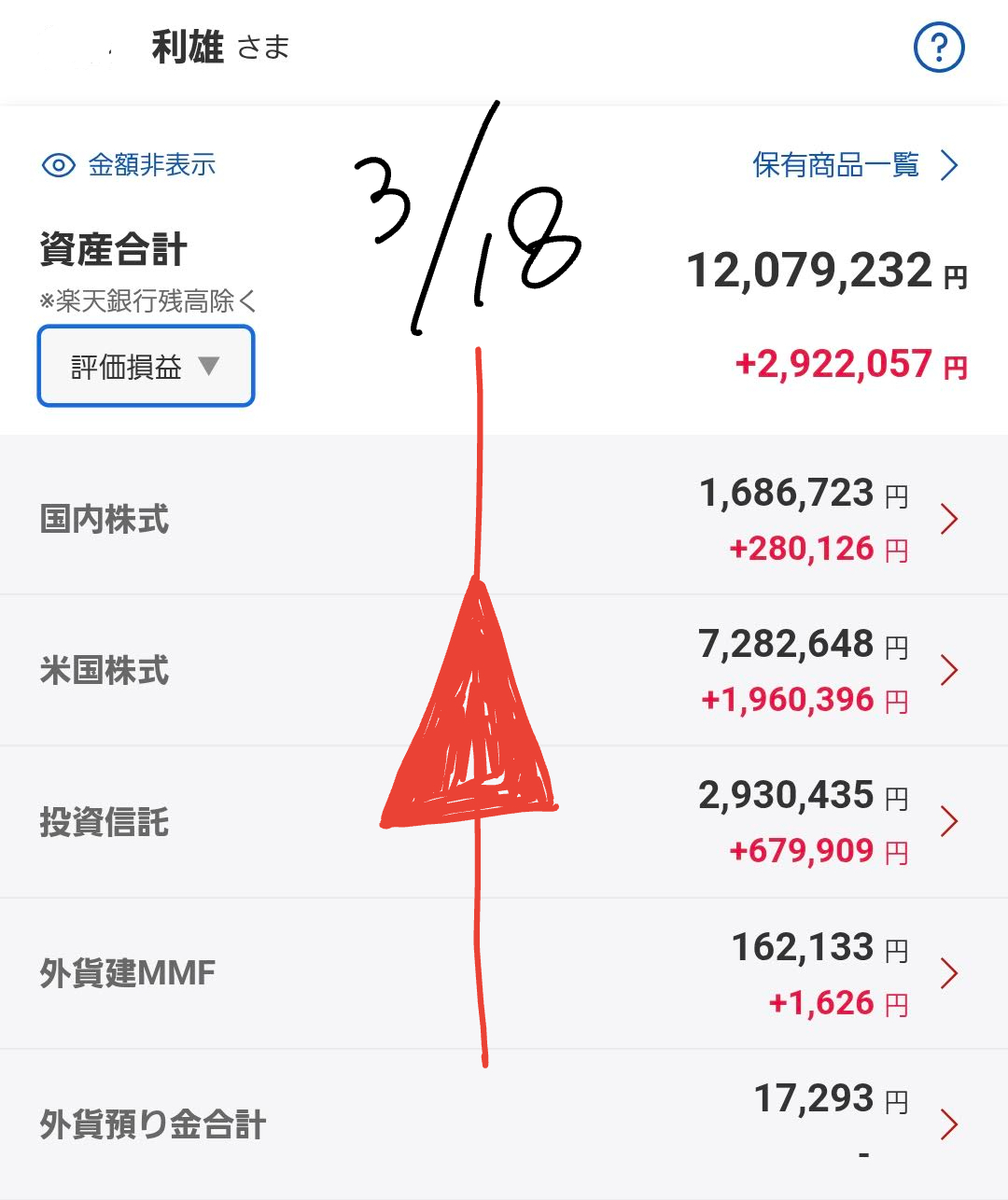Viewport: 1008px width, 1200px height.
Task: Open 保有商品一覧 holdings list
Action: 854,165
